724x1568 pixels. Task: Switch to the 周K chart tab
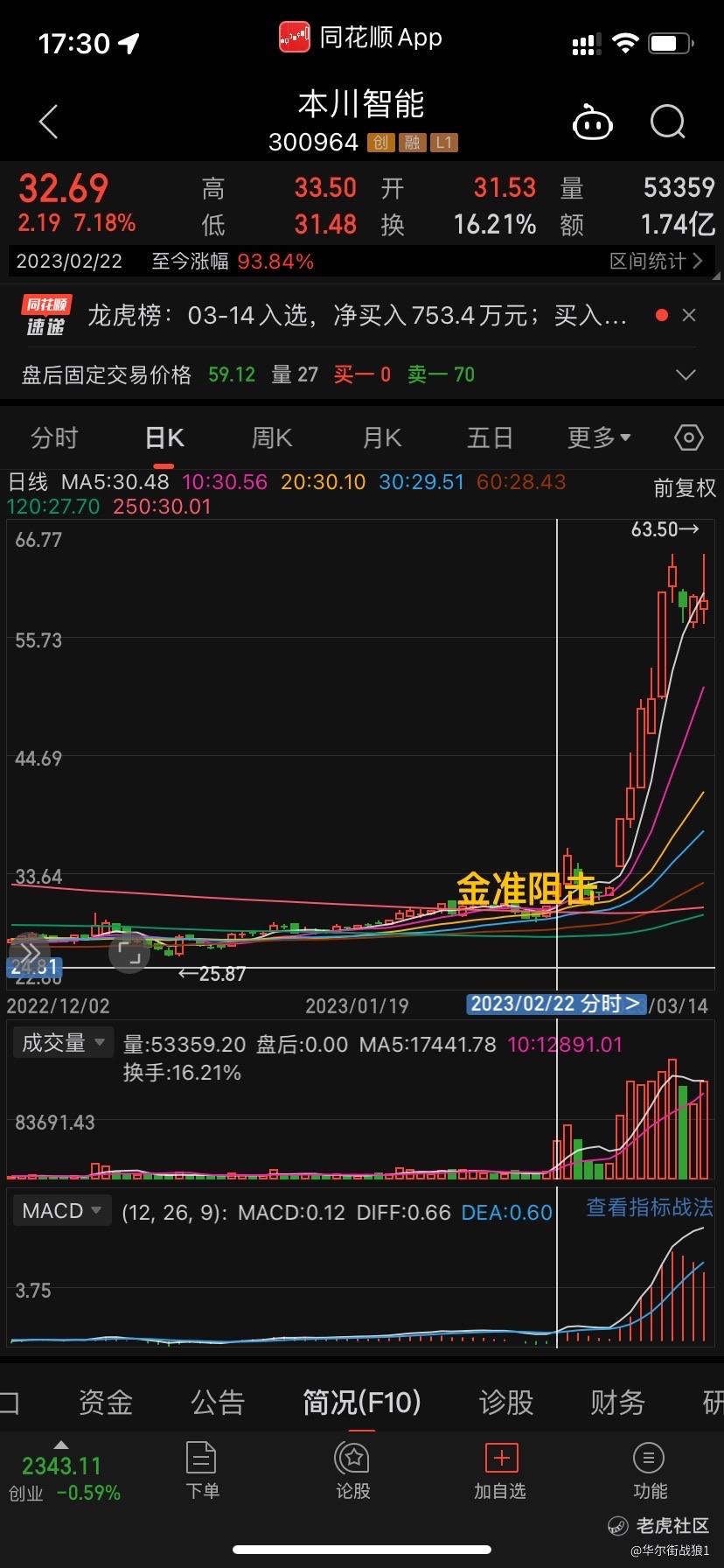[272, 437]
